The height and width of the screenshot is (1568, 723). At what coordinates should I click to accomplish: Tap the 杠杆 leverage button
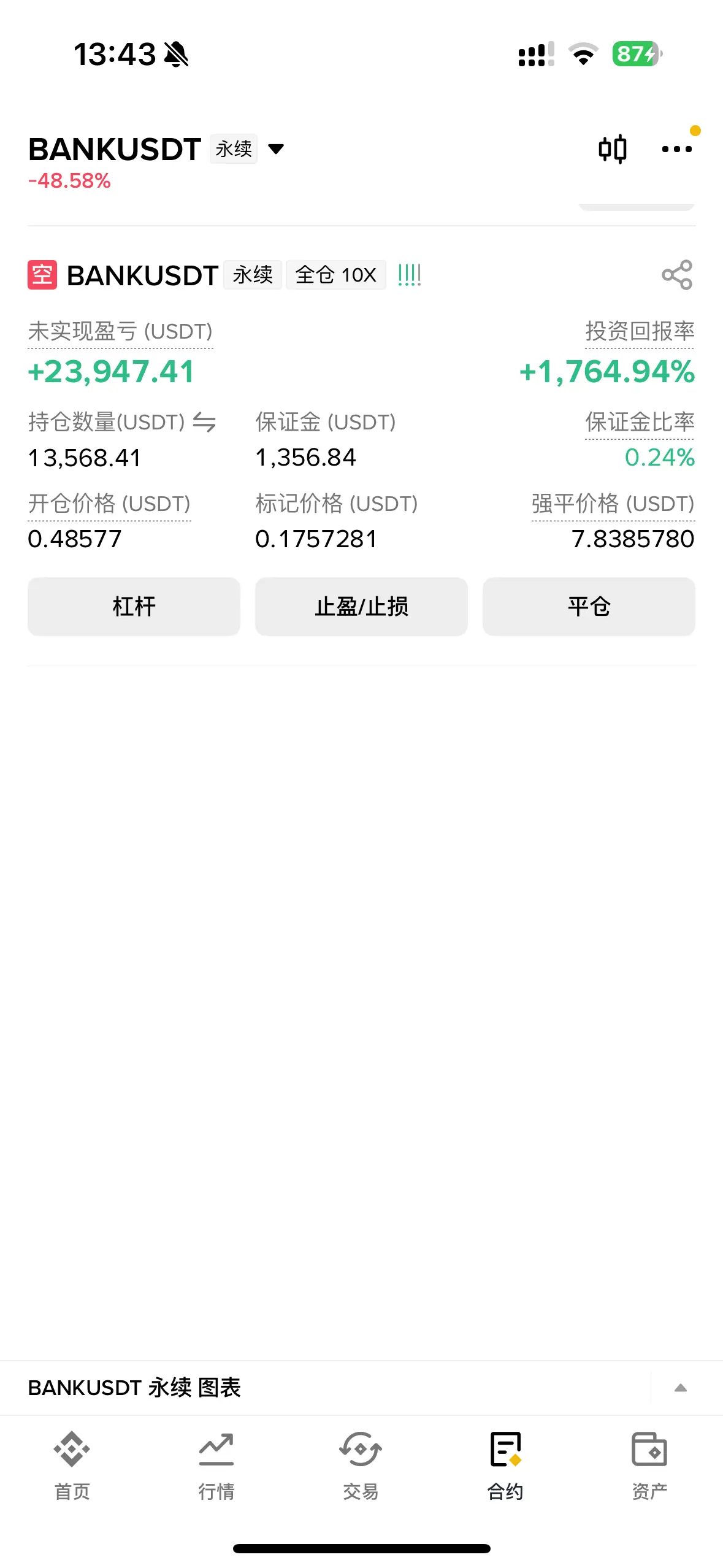click(x=134, y=607)
